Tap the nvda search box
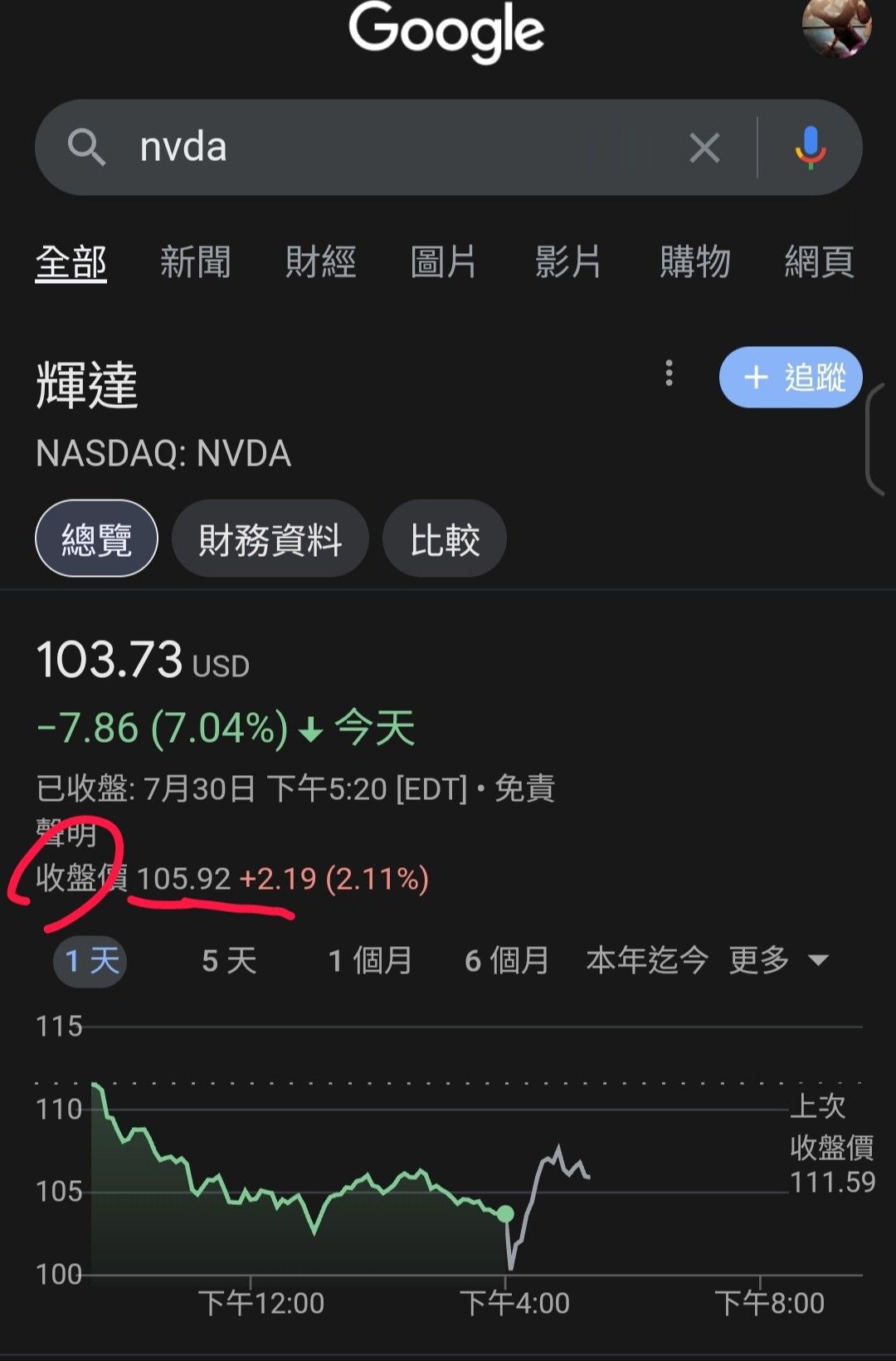The width and height of the screenshot is (896, 1361). tap(448, 148)
